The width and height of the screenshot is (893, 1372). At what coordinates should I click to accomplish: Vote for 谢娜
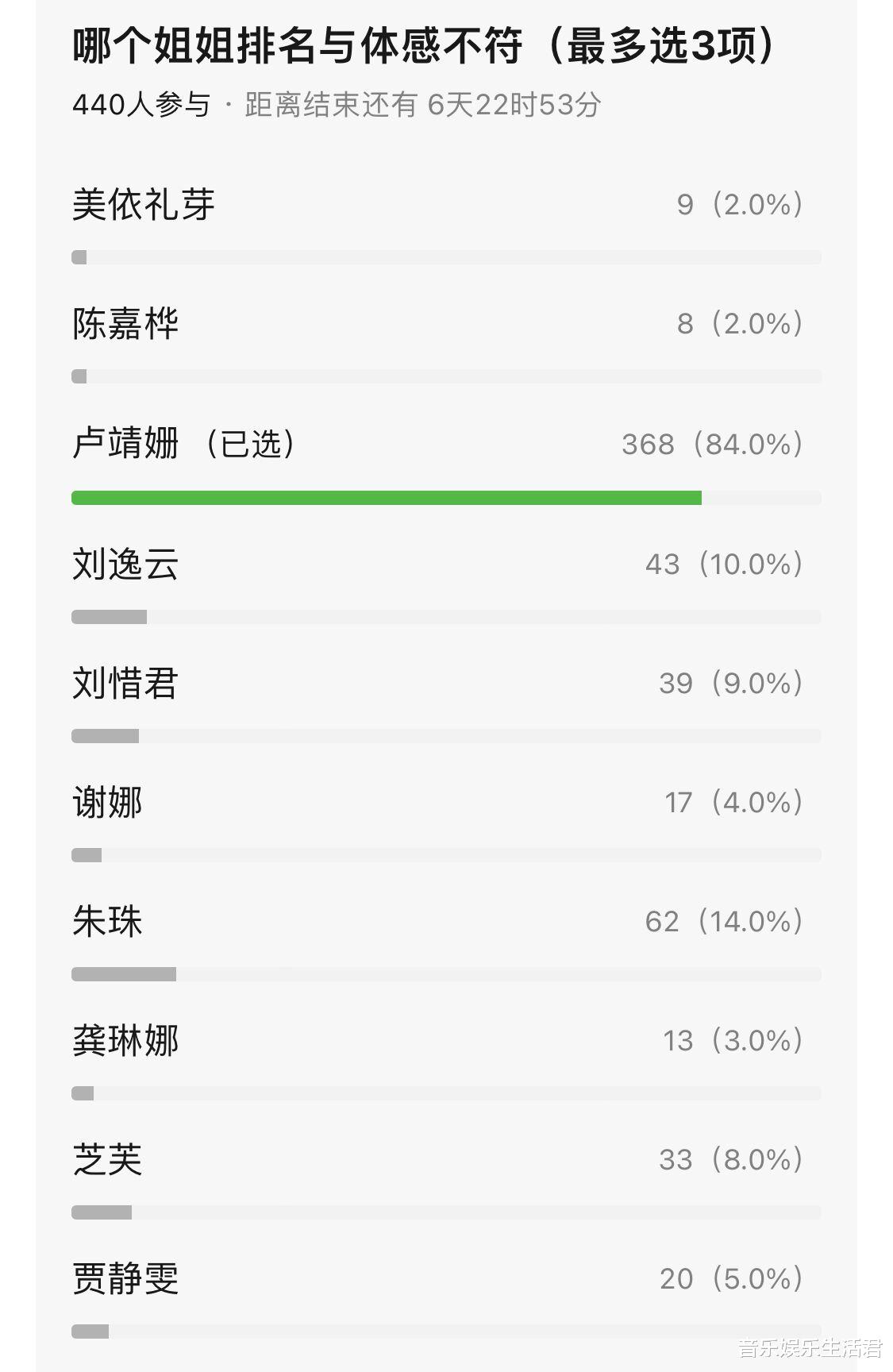[x=107, y=802]
